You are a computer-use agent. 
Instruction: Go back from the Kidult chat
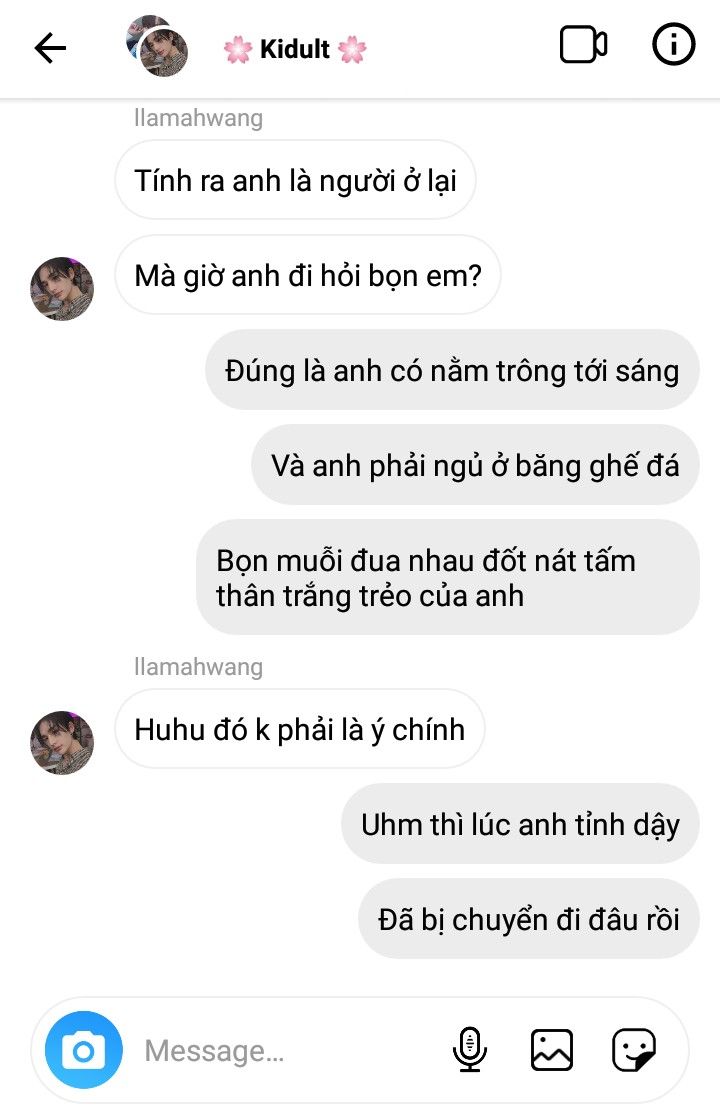click(50, 47)
